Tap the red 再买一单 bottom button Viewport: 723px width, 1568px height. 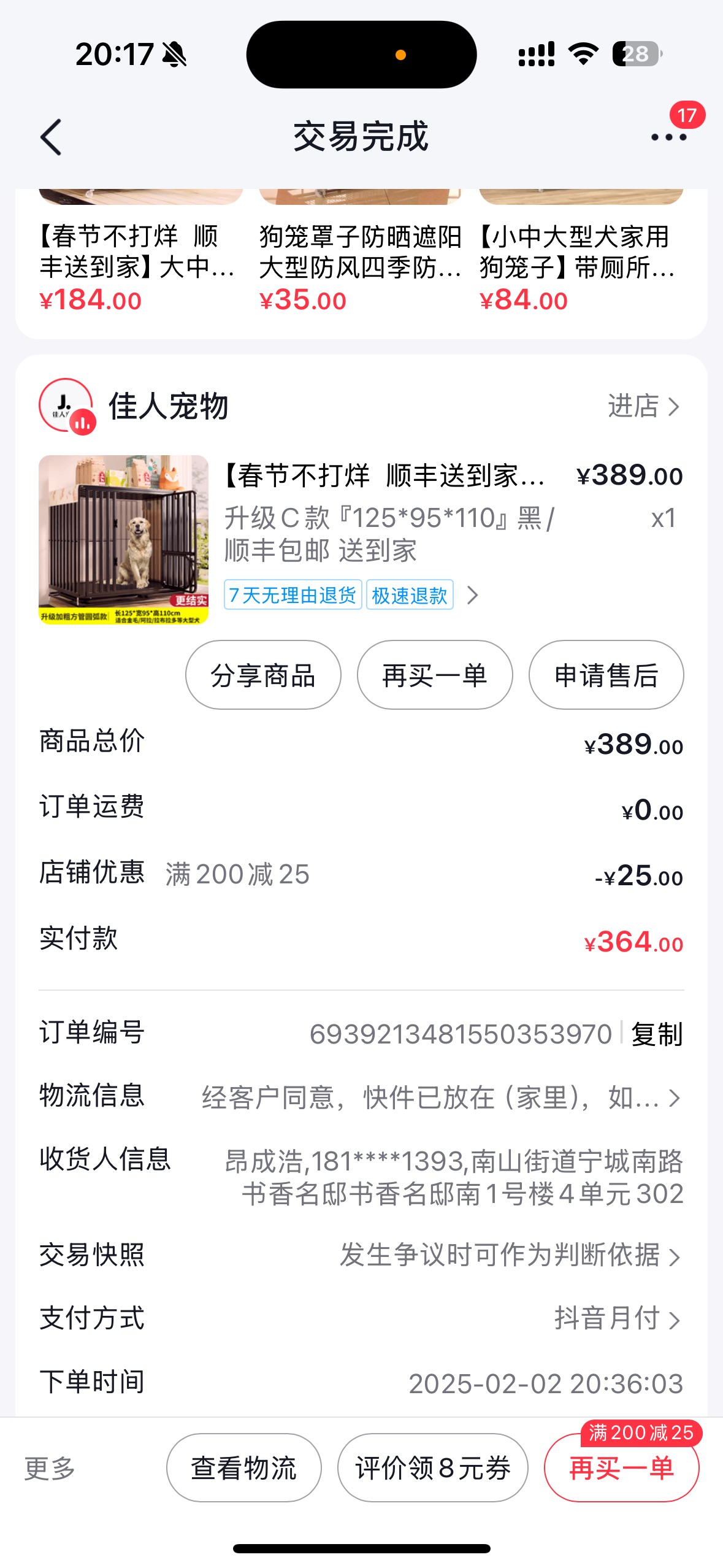pos(622,1467)
